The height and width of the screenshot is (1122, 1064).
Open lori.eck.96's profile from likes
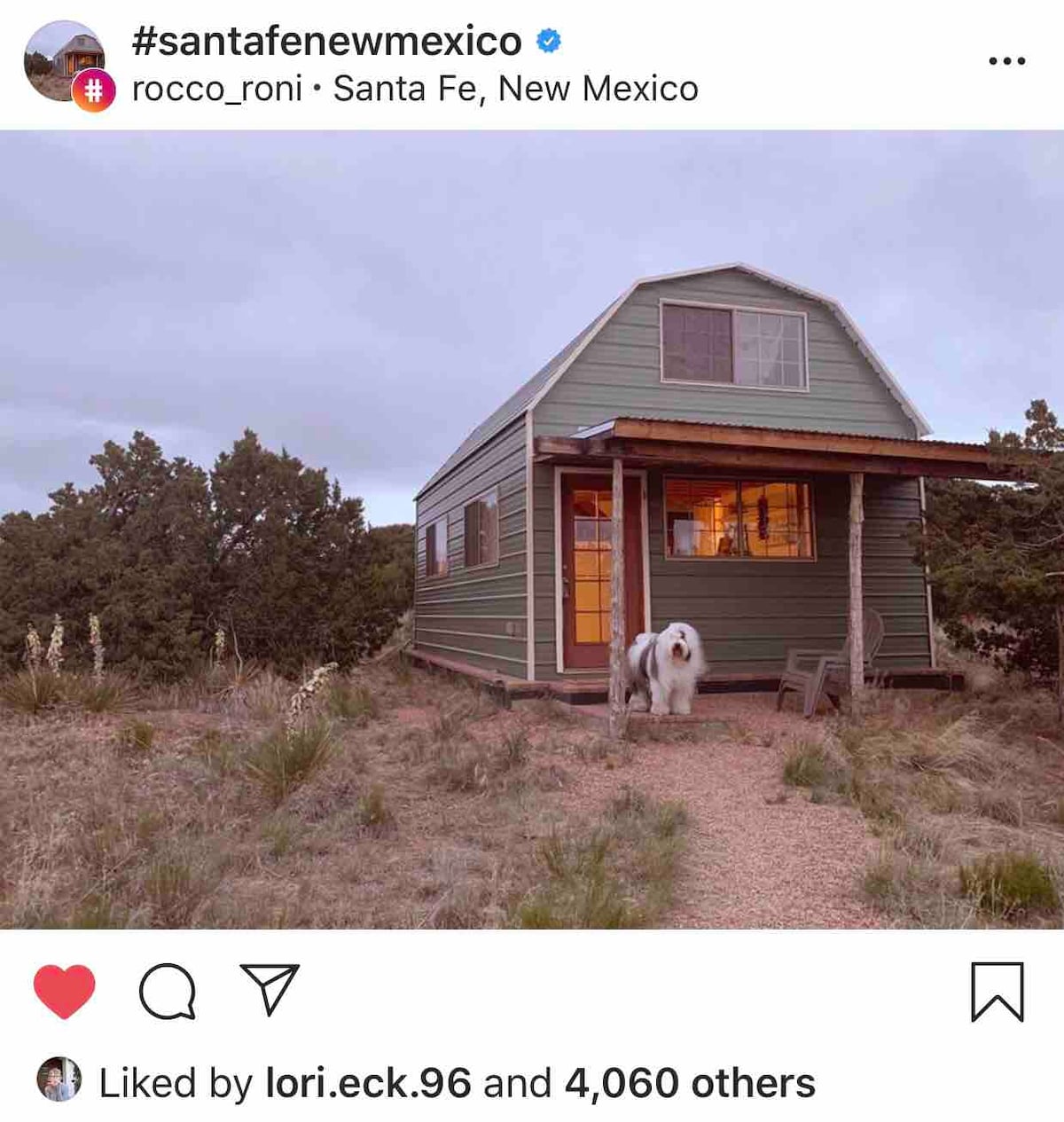click(x=368, y=1083)
